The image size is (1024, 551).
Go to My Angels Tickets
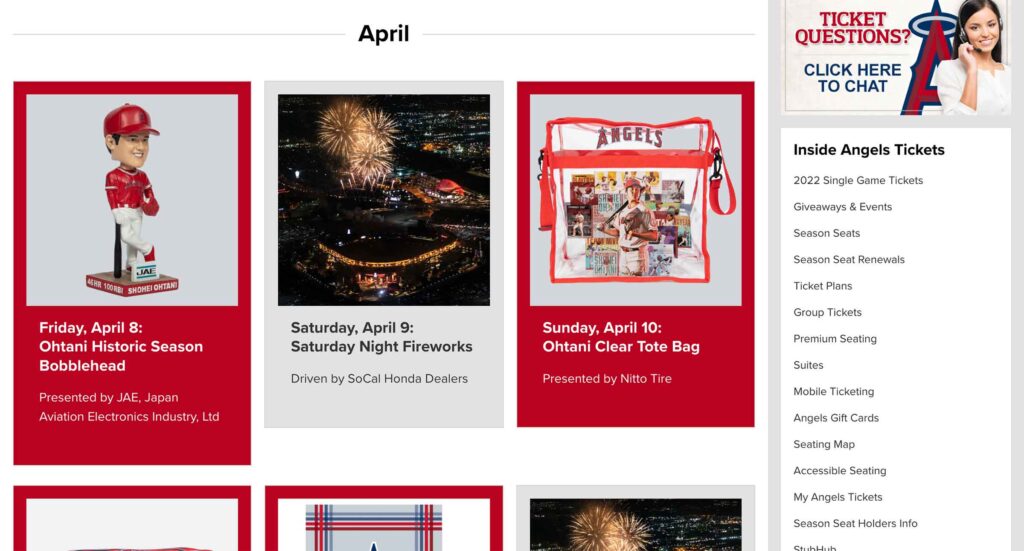pos(838,497)
